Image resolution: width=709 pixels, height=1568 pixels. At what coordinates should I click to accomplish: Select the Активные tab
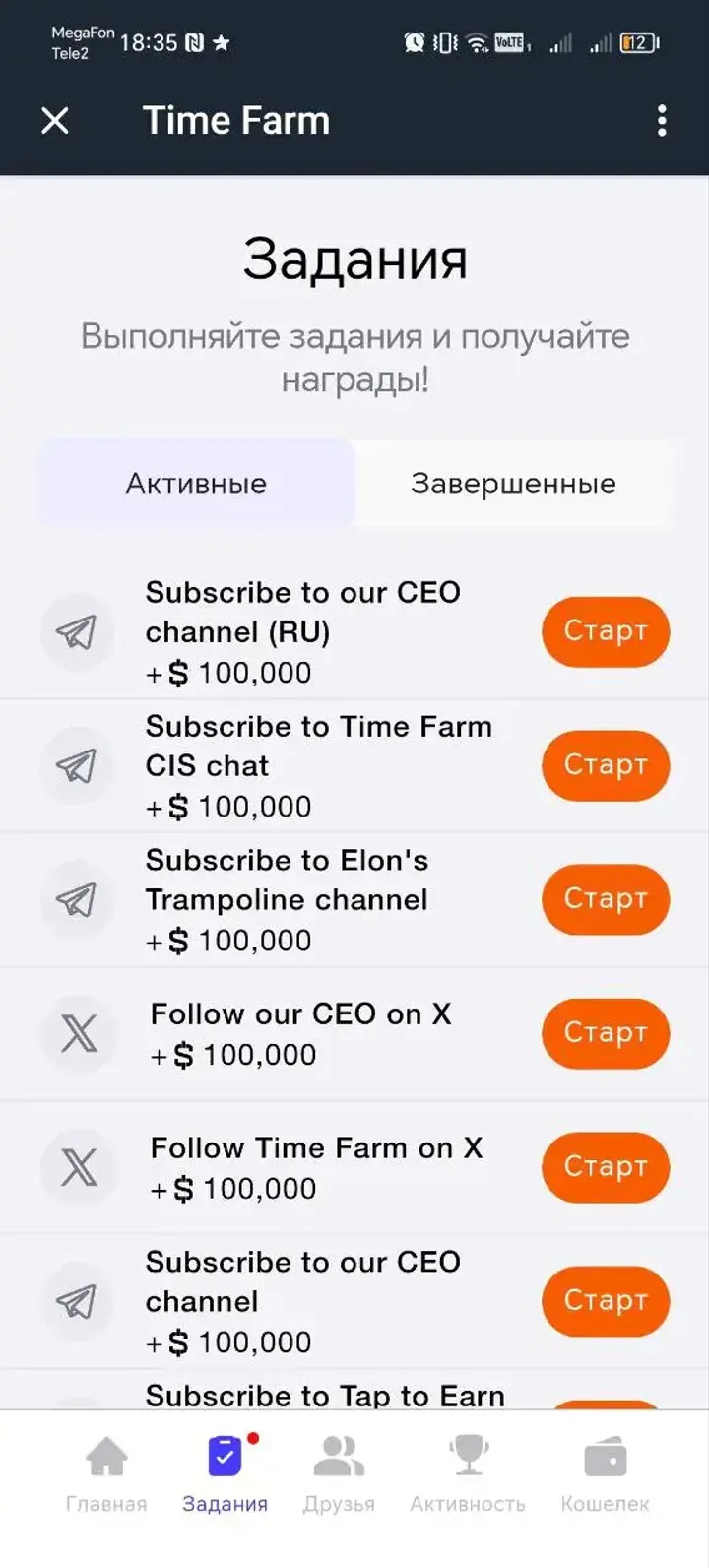(x=195, y=484)
